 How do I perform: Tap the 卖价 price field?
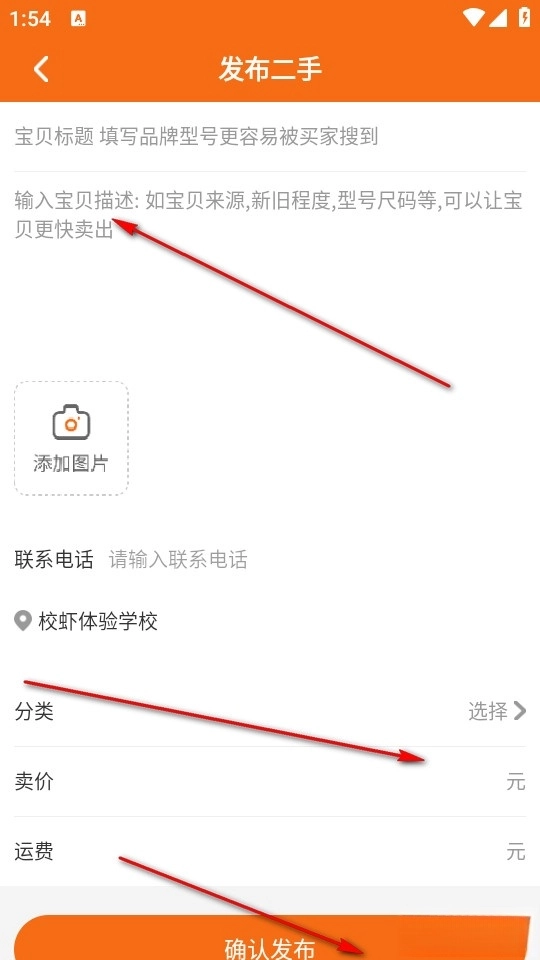point(270,781)
